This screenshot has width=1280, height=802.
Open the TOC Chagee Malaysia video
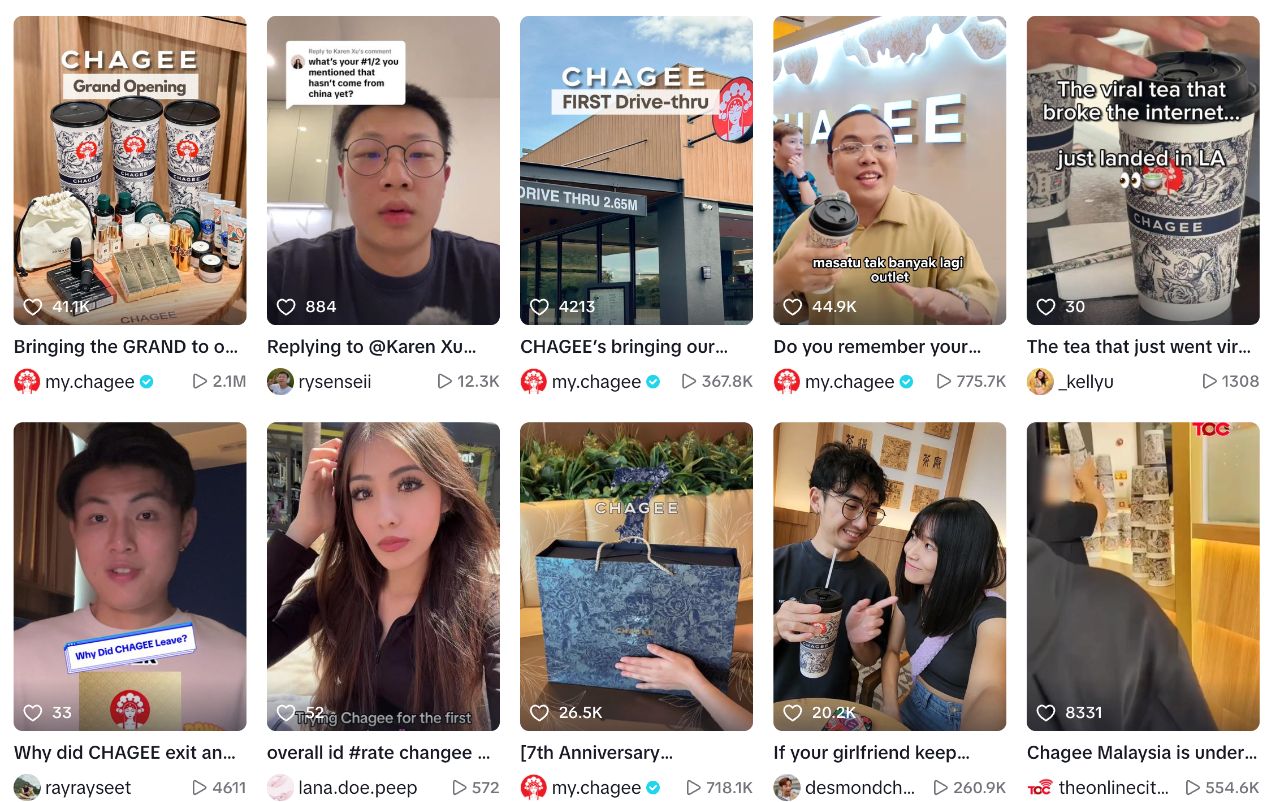coord(1142,576)
